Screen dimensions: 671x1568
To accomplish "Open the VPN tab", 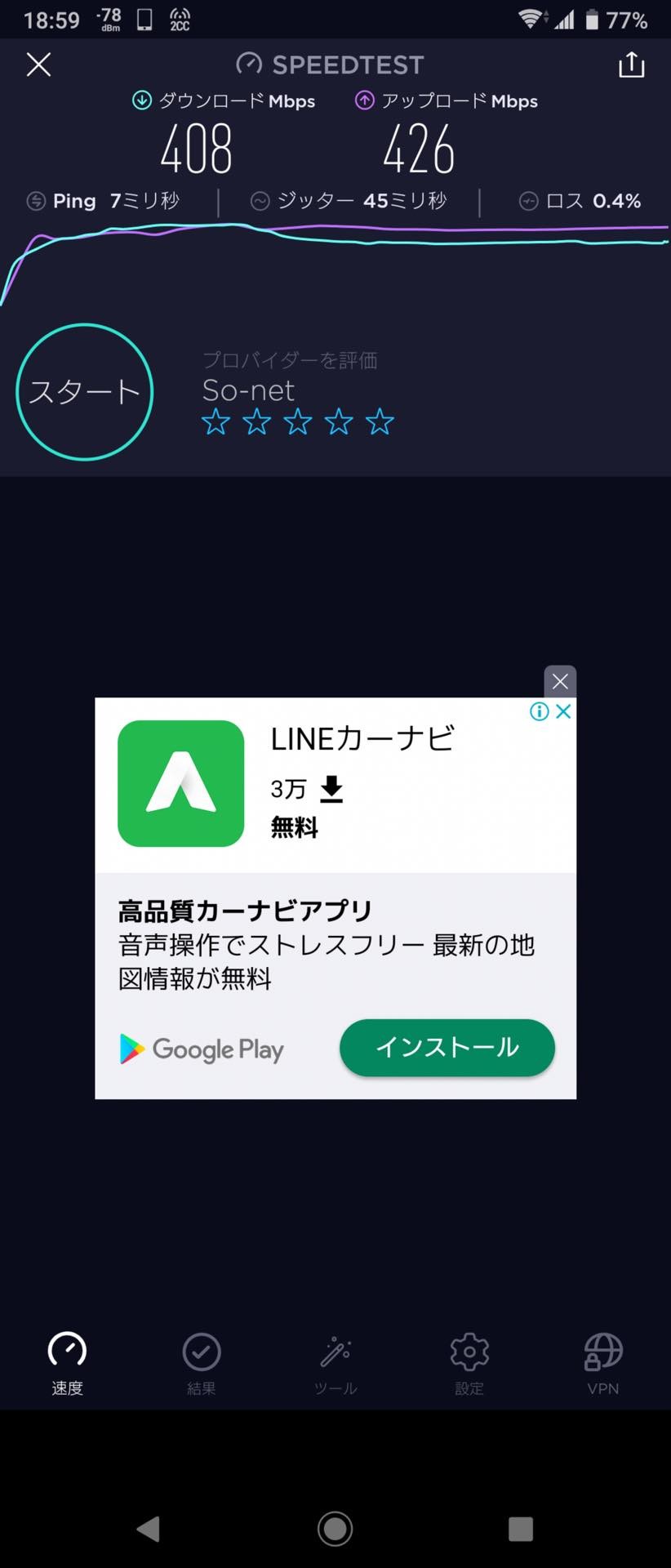I will [x=603, y=1364].
